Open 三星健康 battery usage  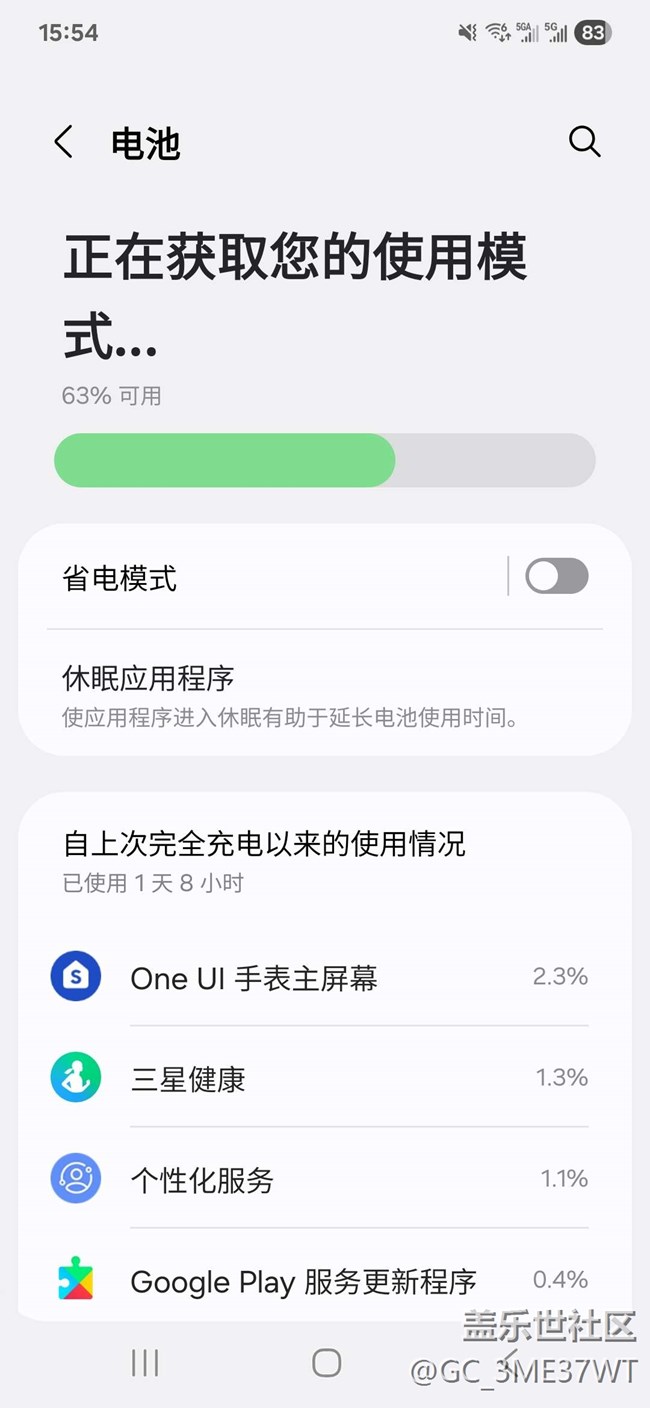pyautogui.click(x=325, y=1078)
